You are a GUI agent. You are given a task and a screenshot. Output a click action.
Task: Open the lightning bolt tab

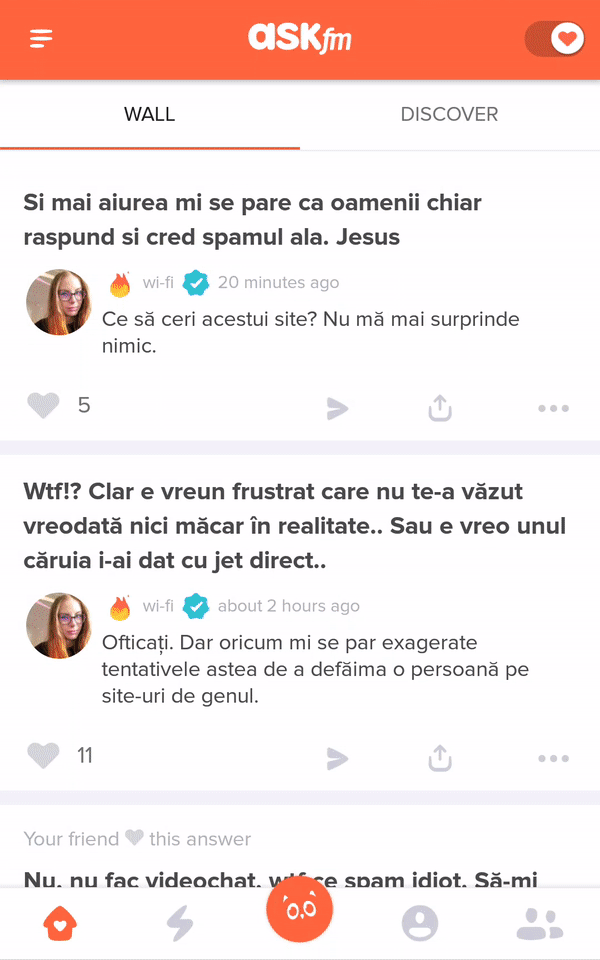pyautogui.click(x=180, y=924)
